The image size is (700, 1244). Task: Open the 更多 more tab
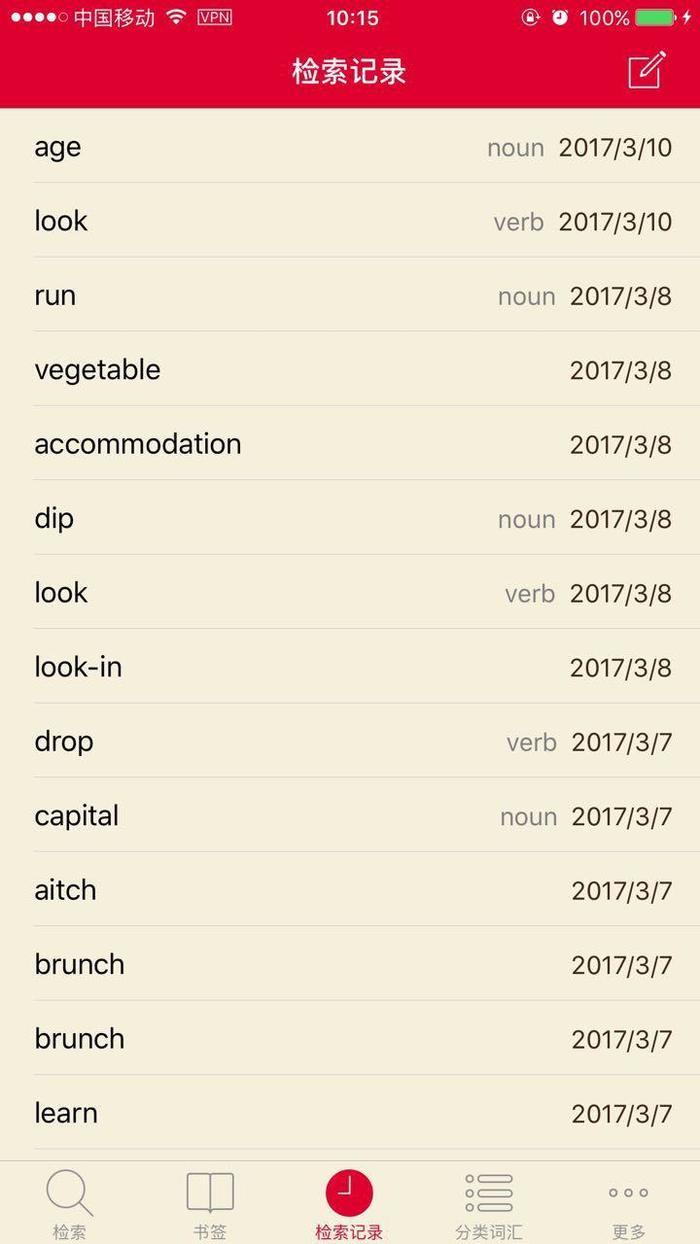coord(628,1203)
